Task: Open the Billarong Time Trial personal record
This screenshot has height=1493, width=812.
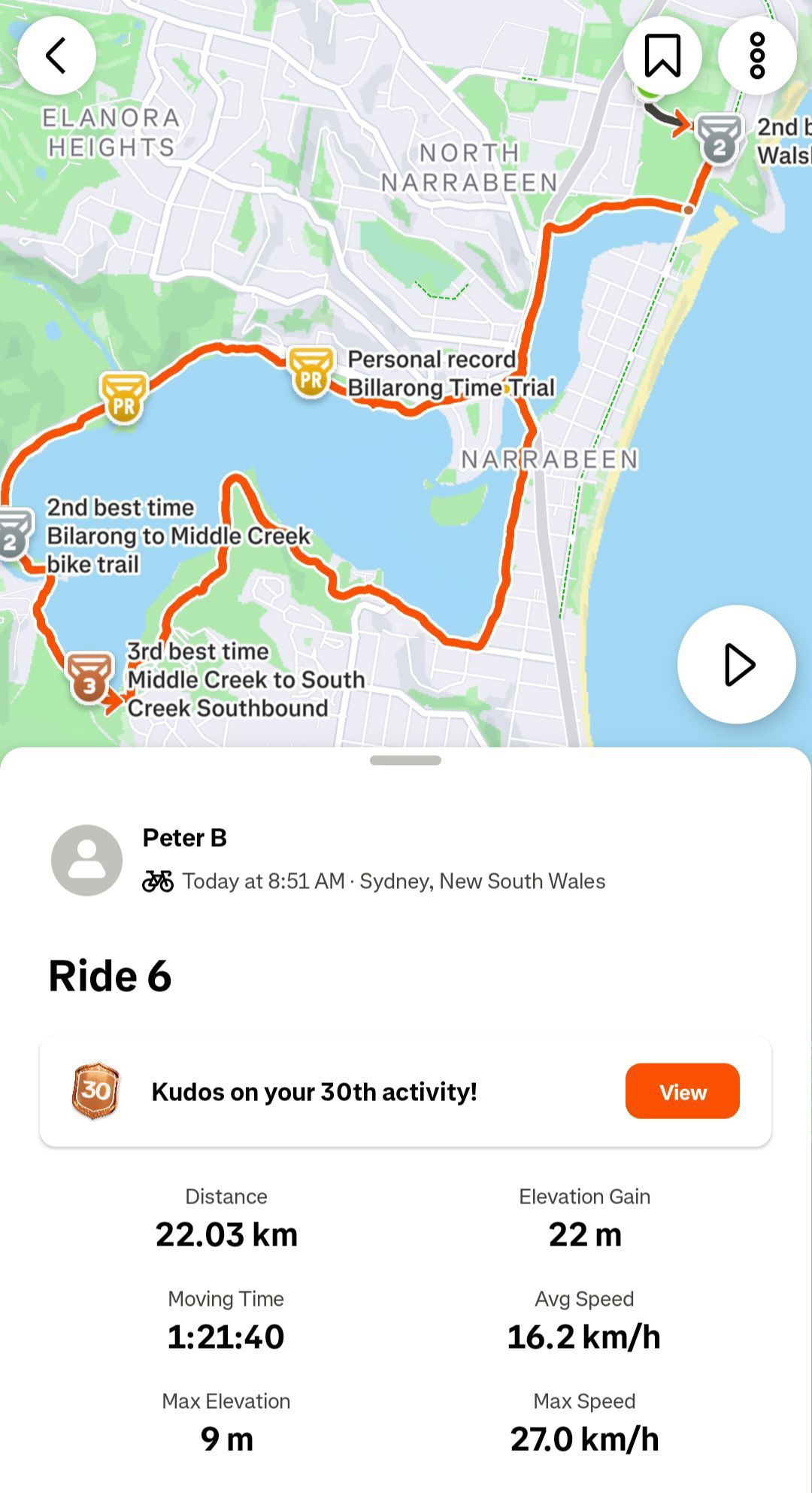Action: click(x=311, y=371)
